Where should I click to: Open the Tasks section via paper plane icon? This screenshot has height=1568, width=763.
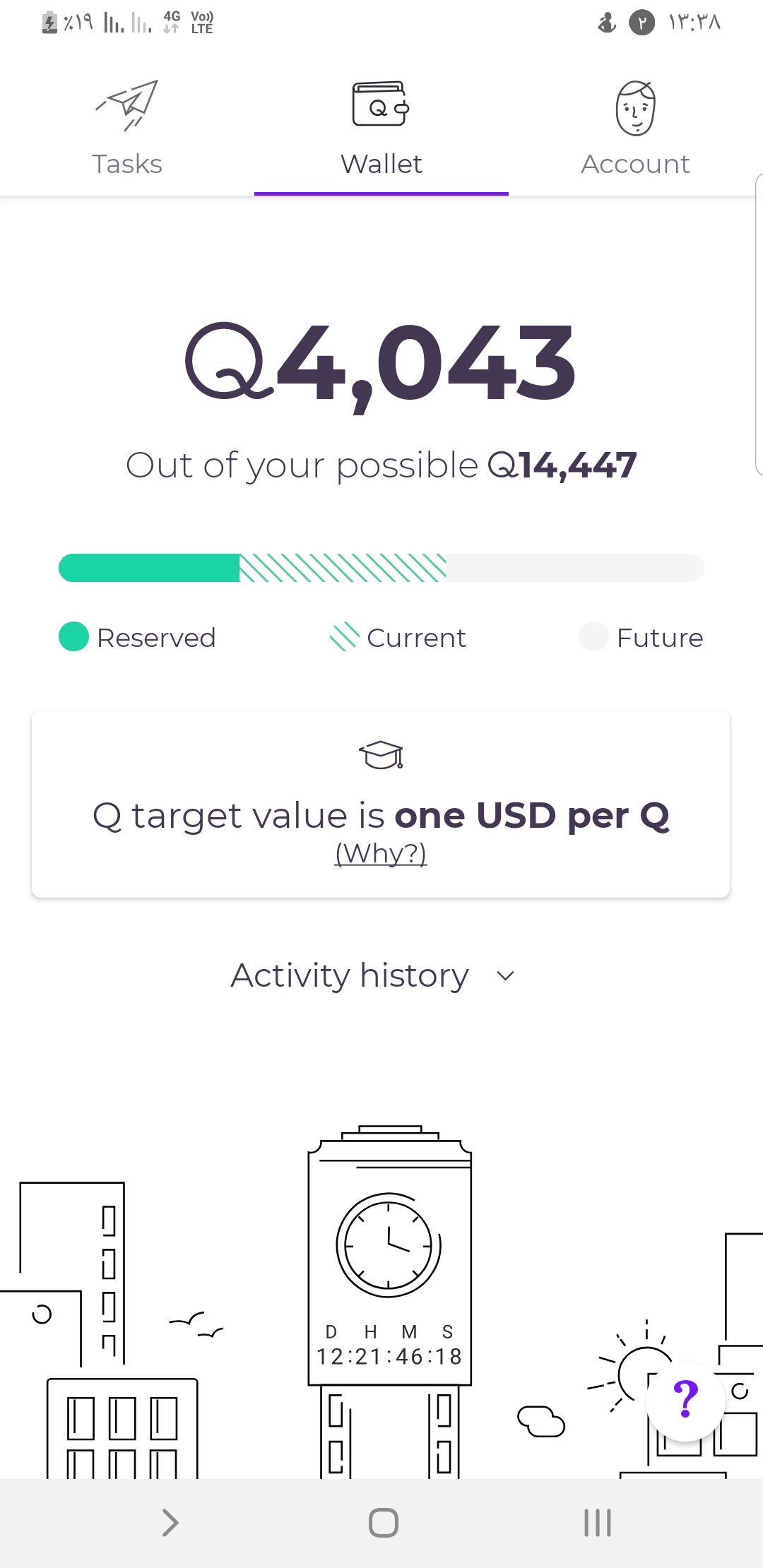point(127,106)
